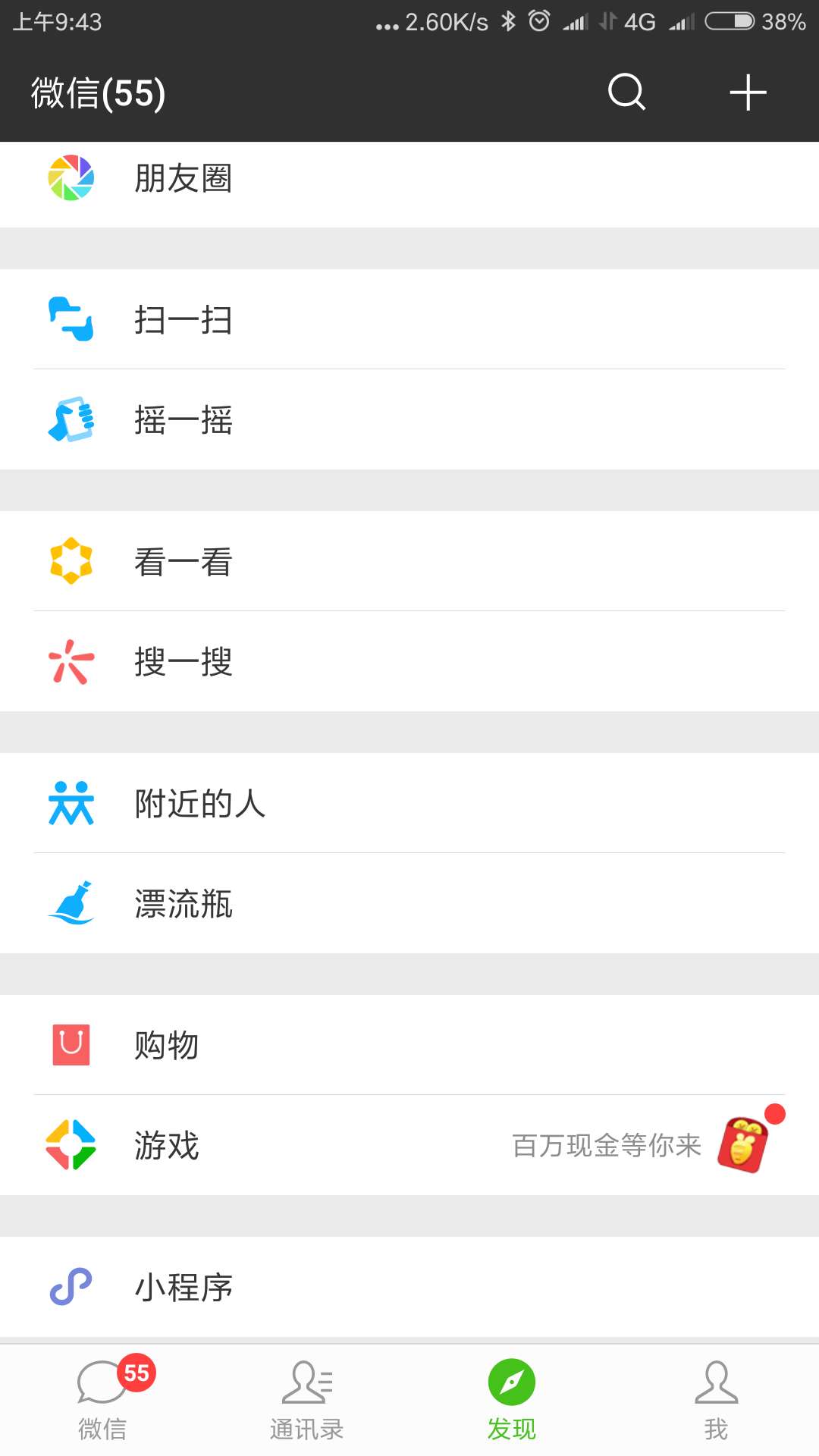Tap the battery indicator in the status bar
This screenshot has height=1456, width=819.
pos(729,20)
